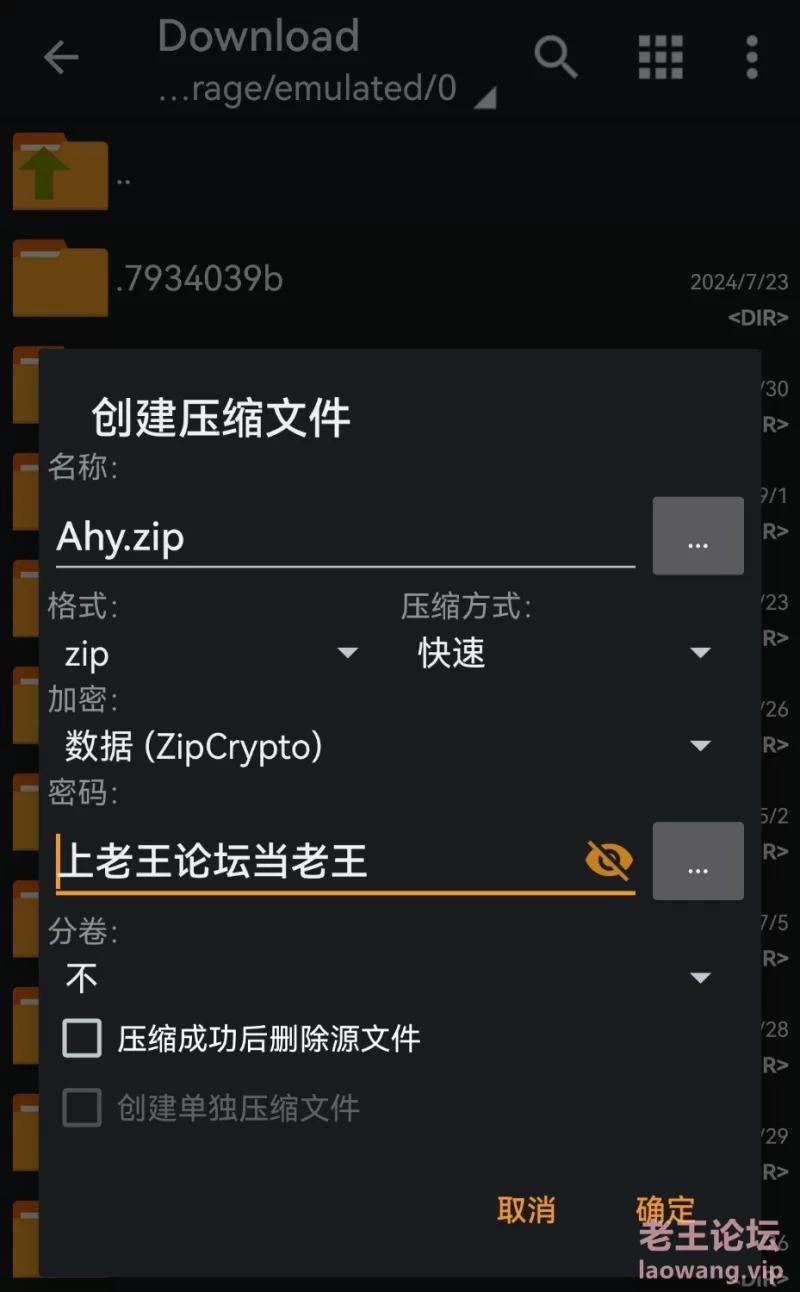Expand the split volume dropdown showing 不
The width and height of the screenshot is (800, 1292).
[387, 978]
